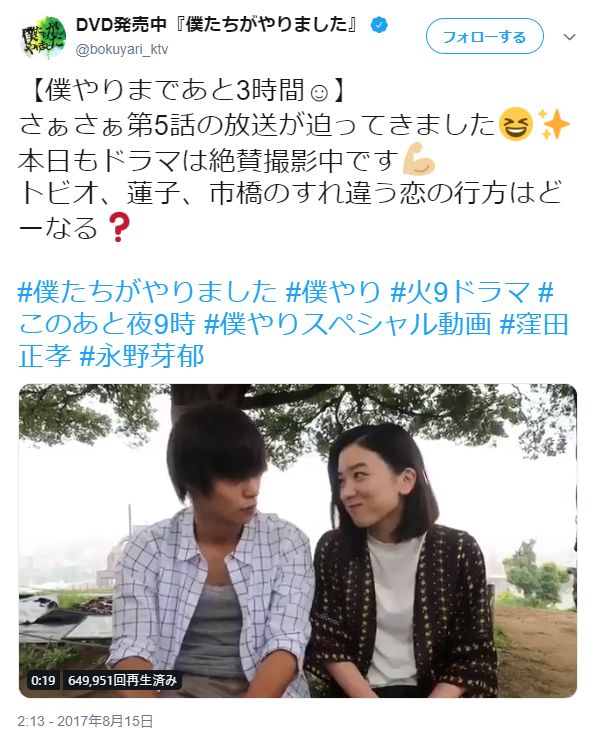Open the tweet timestamp 2:13 - 2017年8月15日
The height and width of the screenshot is (733, 603).
tap(85, 720)
